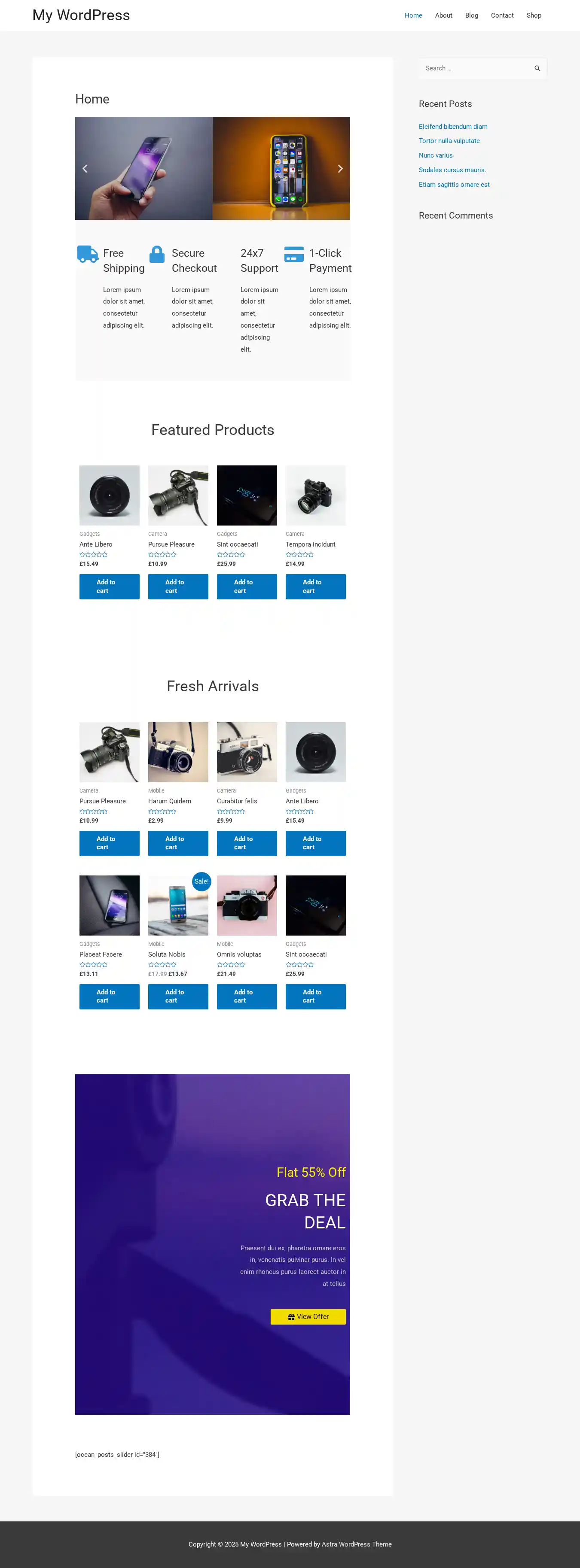Go to the Blog menu item

[x=471, y=15]
